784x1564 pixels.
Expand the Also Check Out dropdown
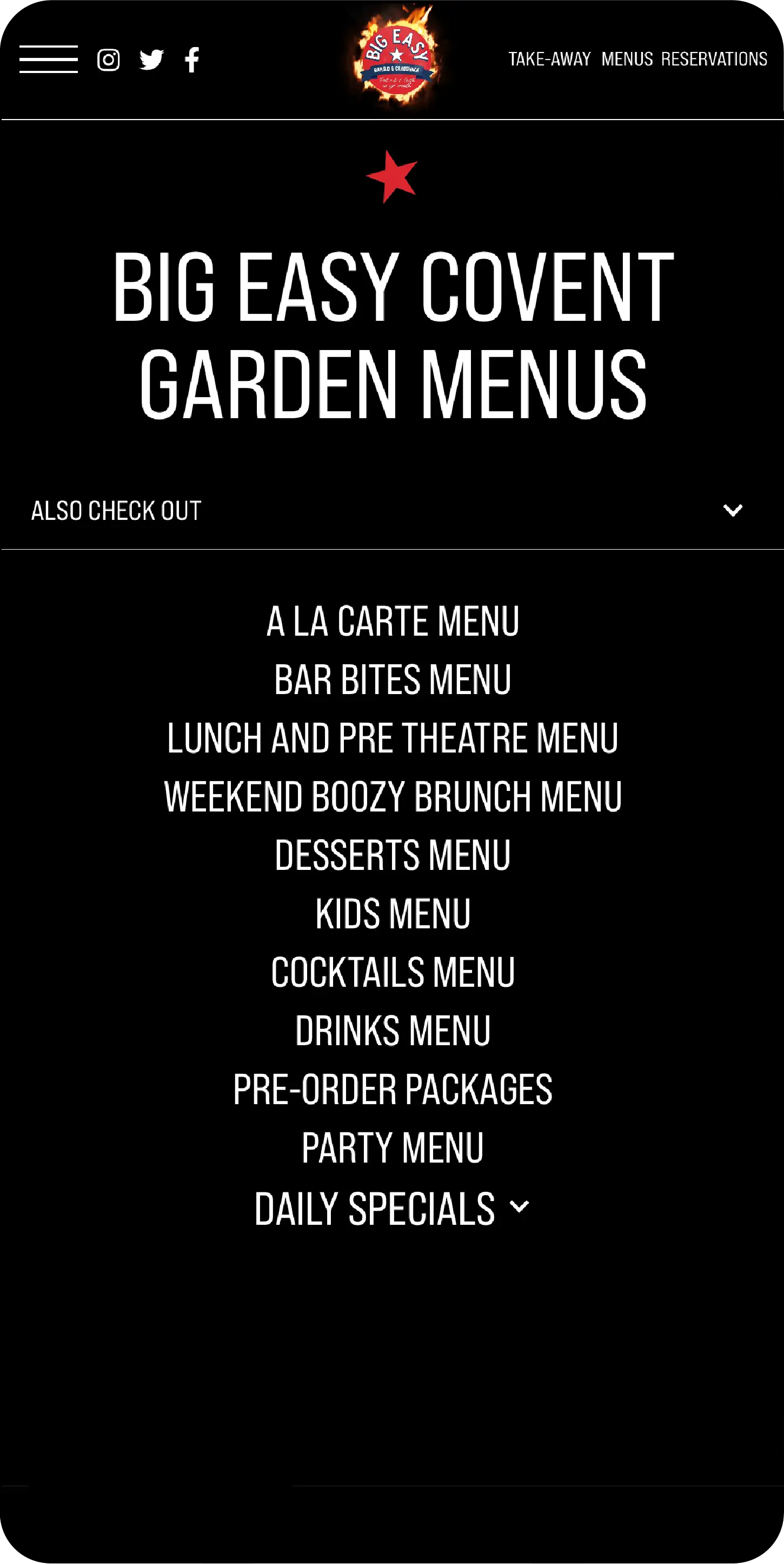[392, 511]
